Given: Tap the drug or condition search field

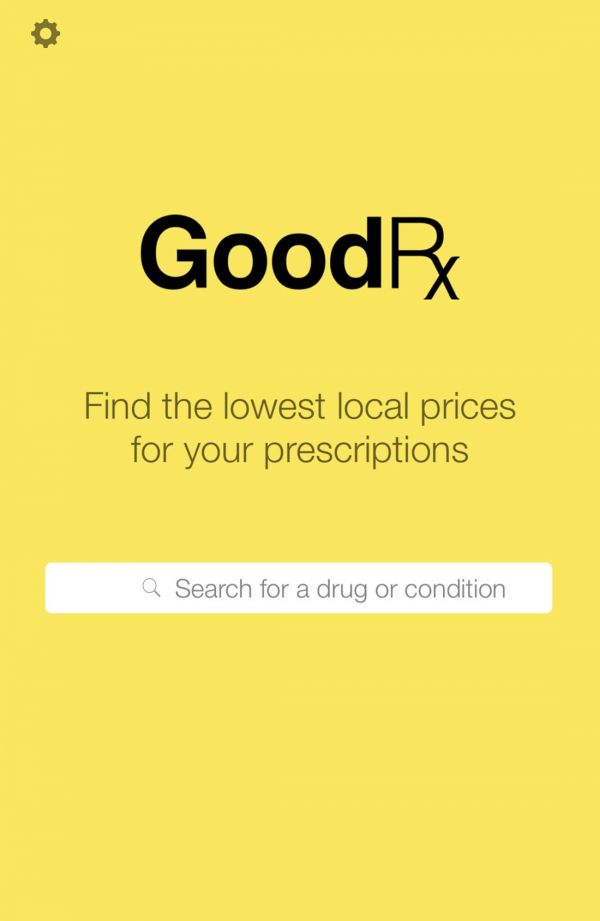Looking at the screenshot, I should [x=298, y=588].
